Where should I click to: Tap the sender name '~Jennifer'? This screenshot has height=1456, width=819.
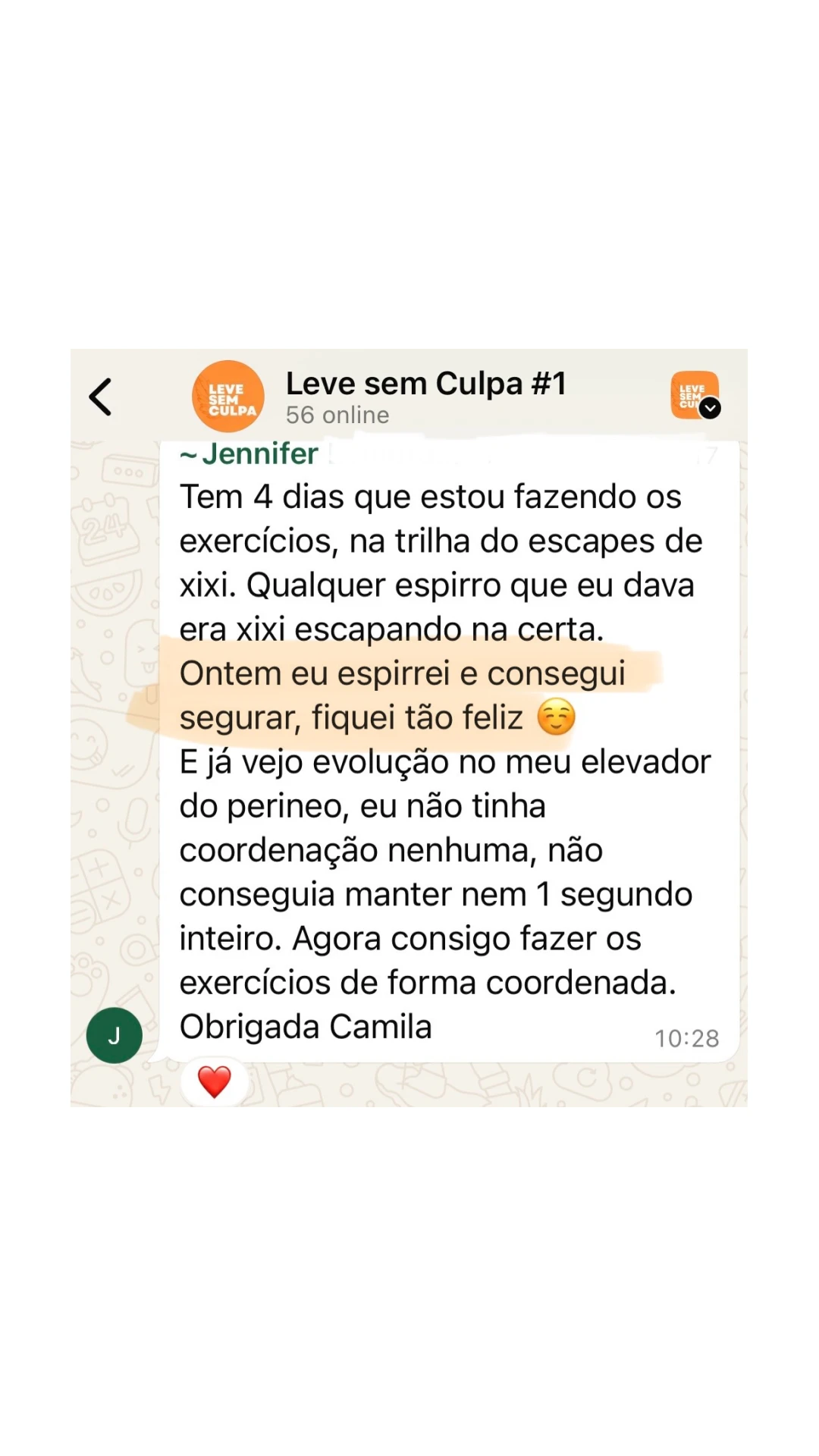(x=248, y=453)
